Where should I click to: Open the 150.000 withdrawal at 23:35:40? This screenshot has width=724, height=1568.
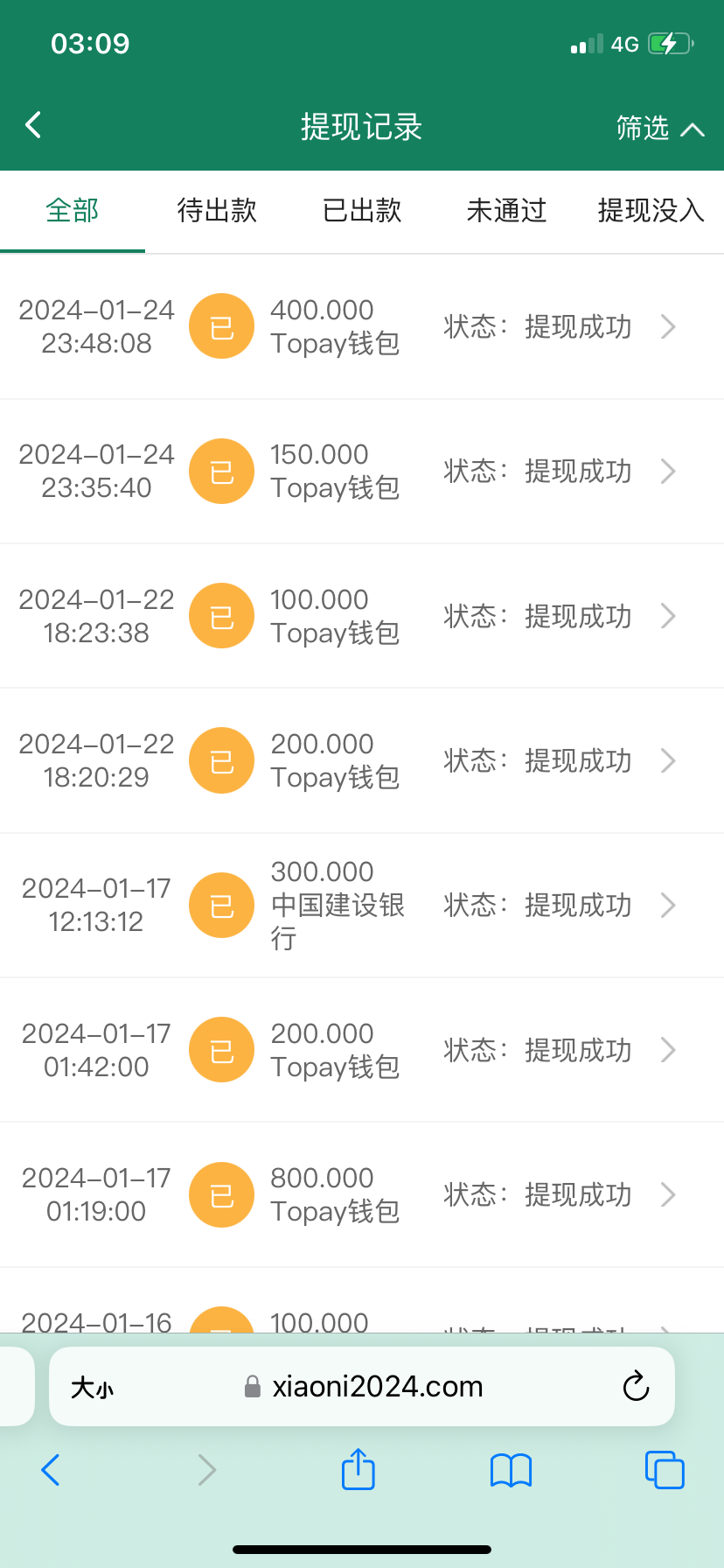click(362, 472)
